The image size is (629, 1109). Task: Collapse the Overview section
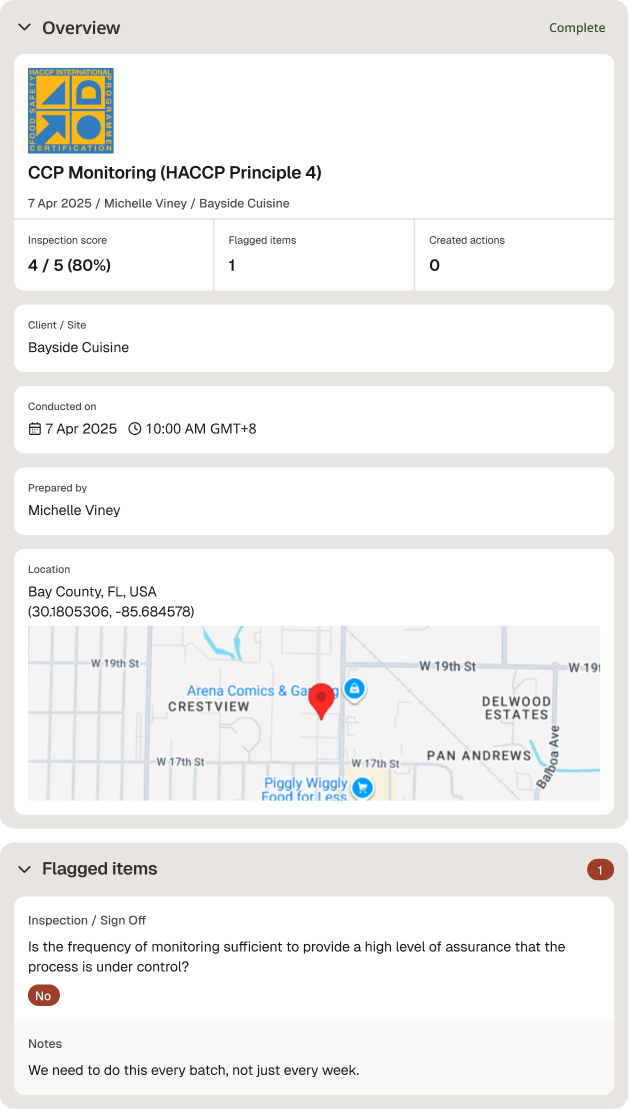coord(25,28)
